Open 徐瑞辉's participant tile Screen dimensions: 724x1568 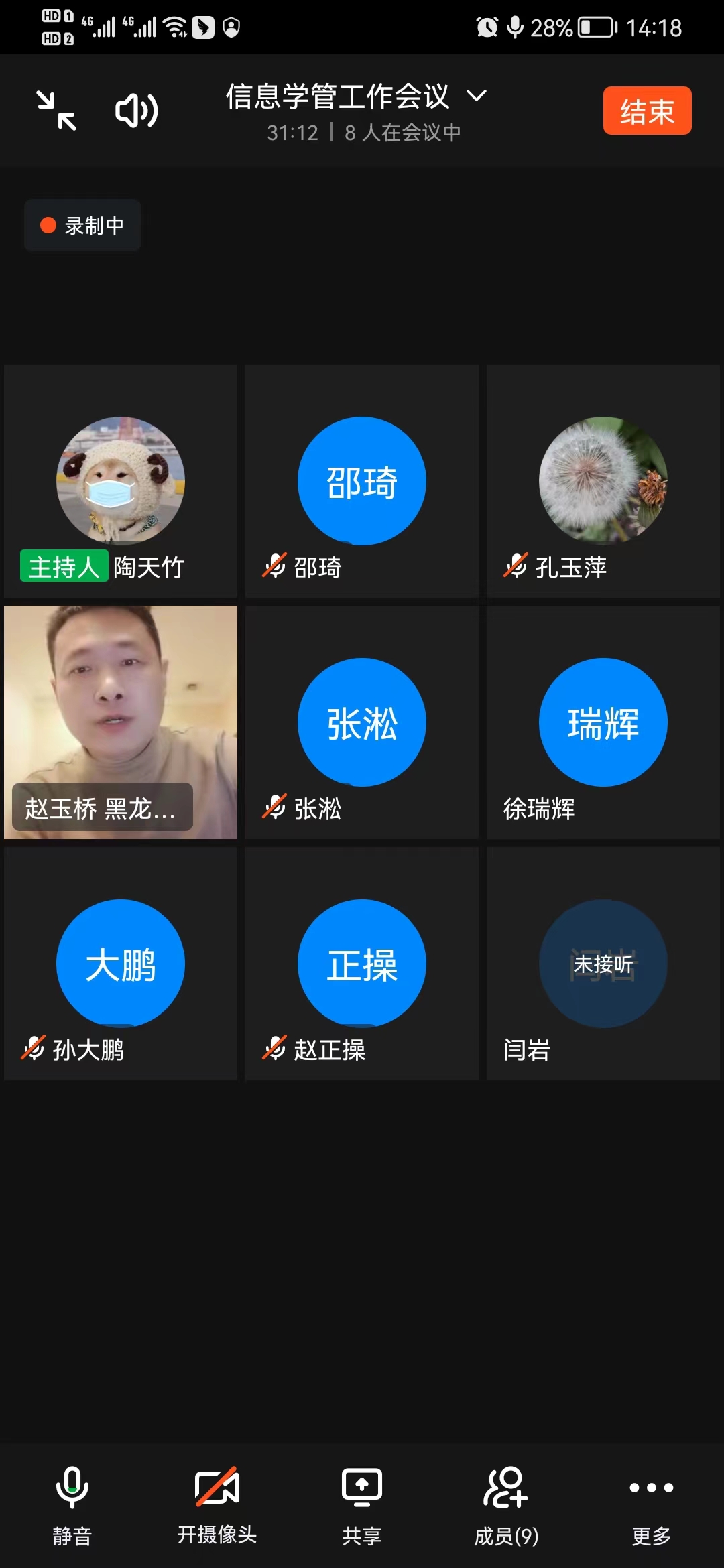603,722
